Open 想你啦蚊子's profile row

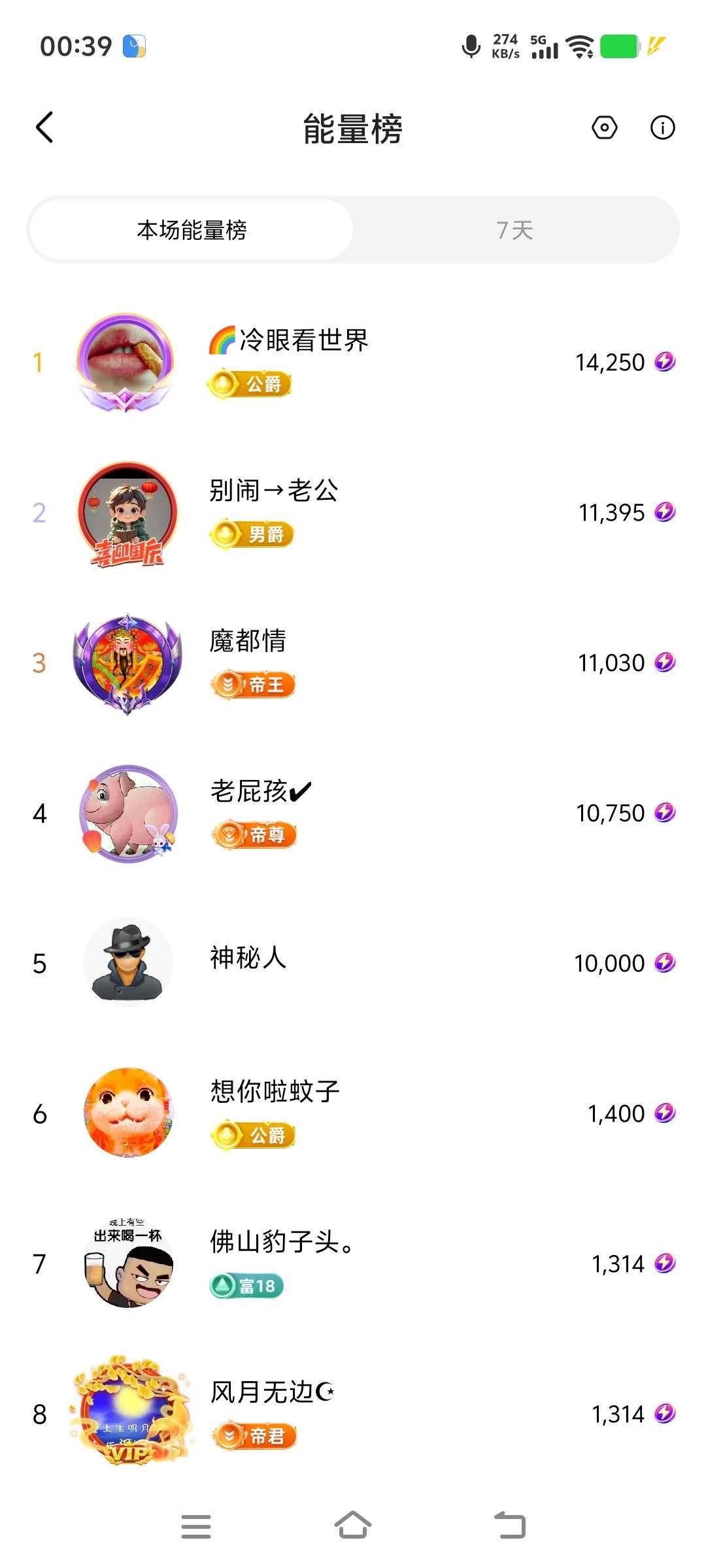[353, 1113]
